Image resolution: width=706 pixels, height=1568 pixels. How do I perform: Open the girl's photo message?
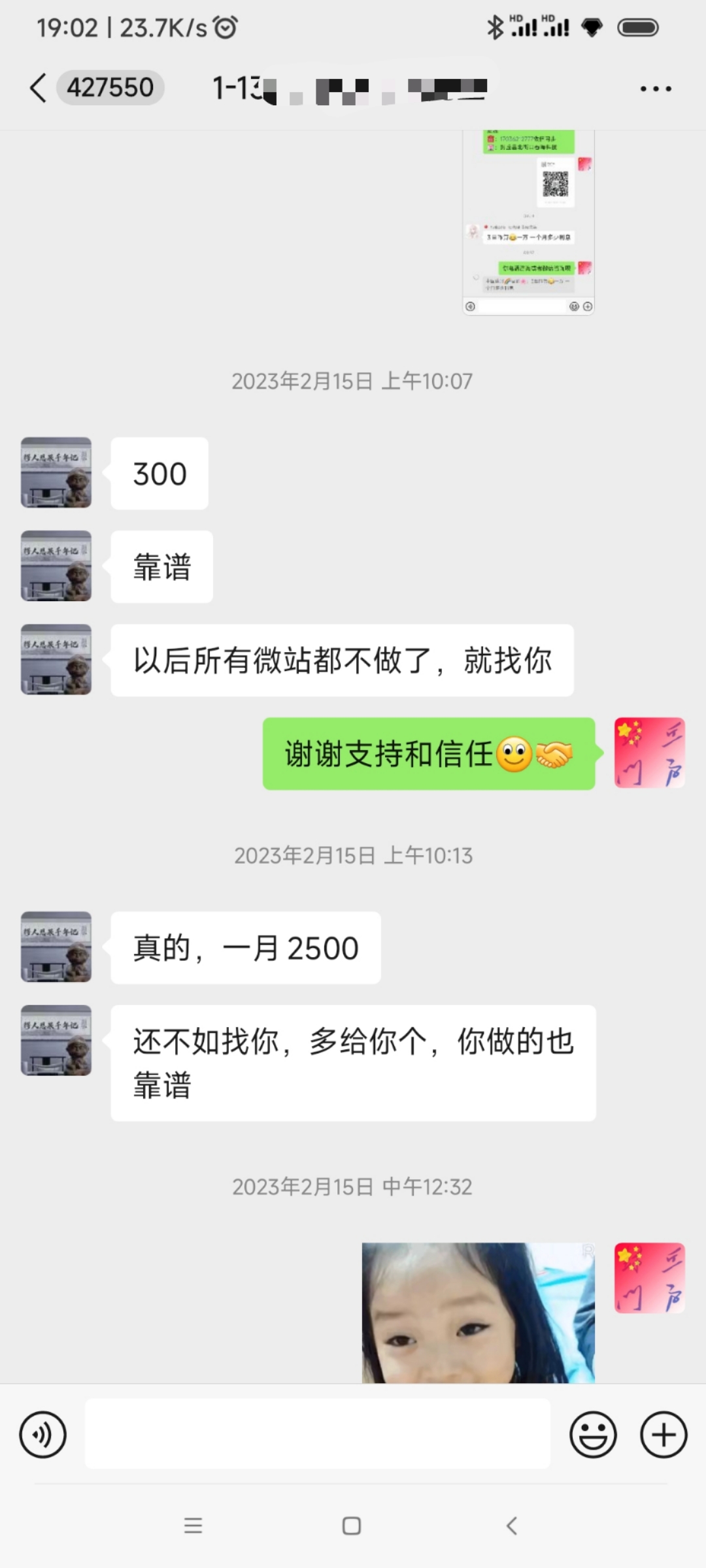click(479, 1312)
